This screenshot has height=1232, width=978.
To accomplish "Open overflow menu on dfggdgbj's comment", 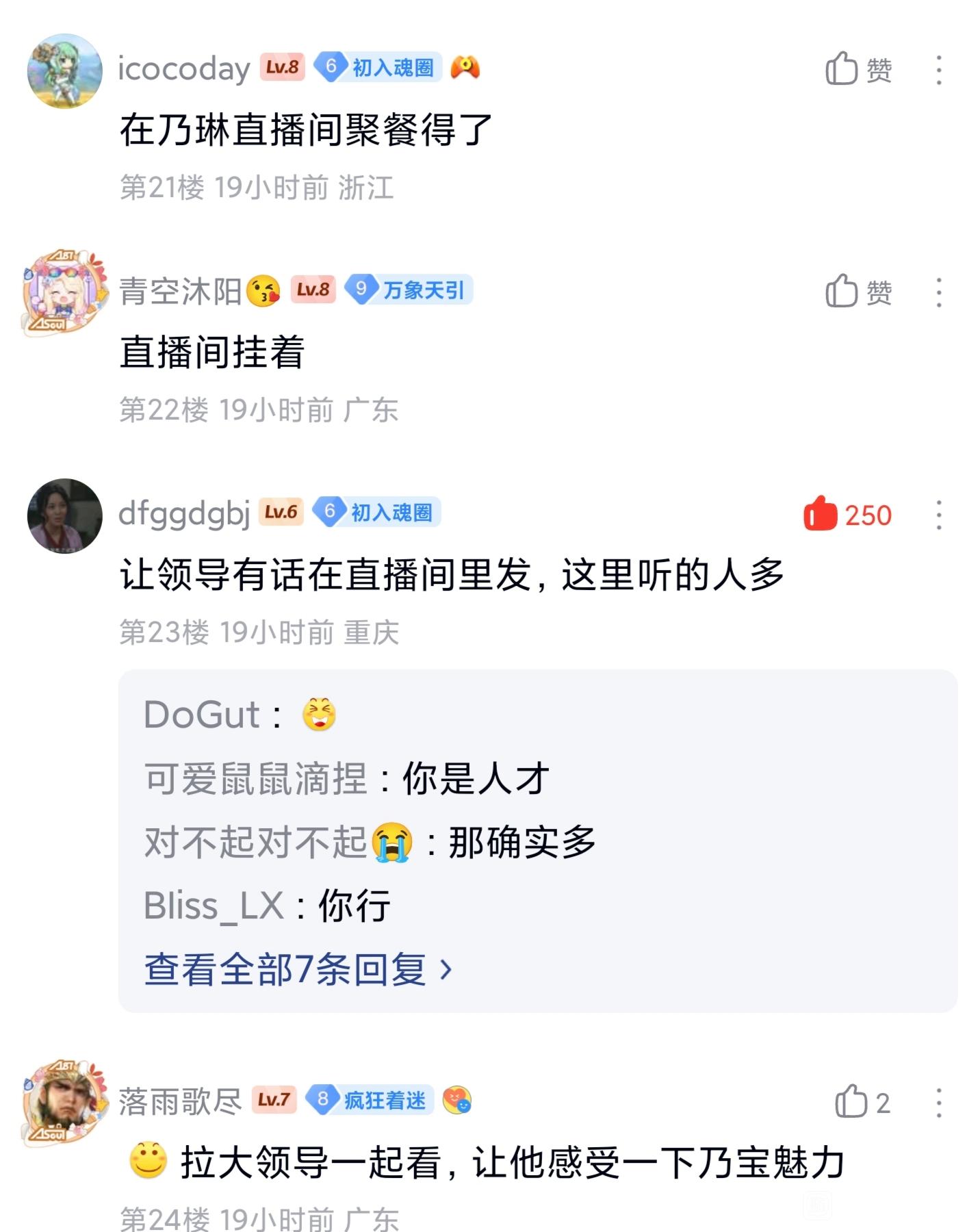I will tap(938, 515).
